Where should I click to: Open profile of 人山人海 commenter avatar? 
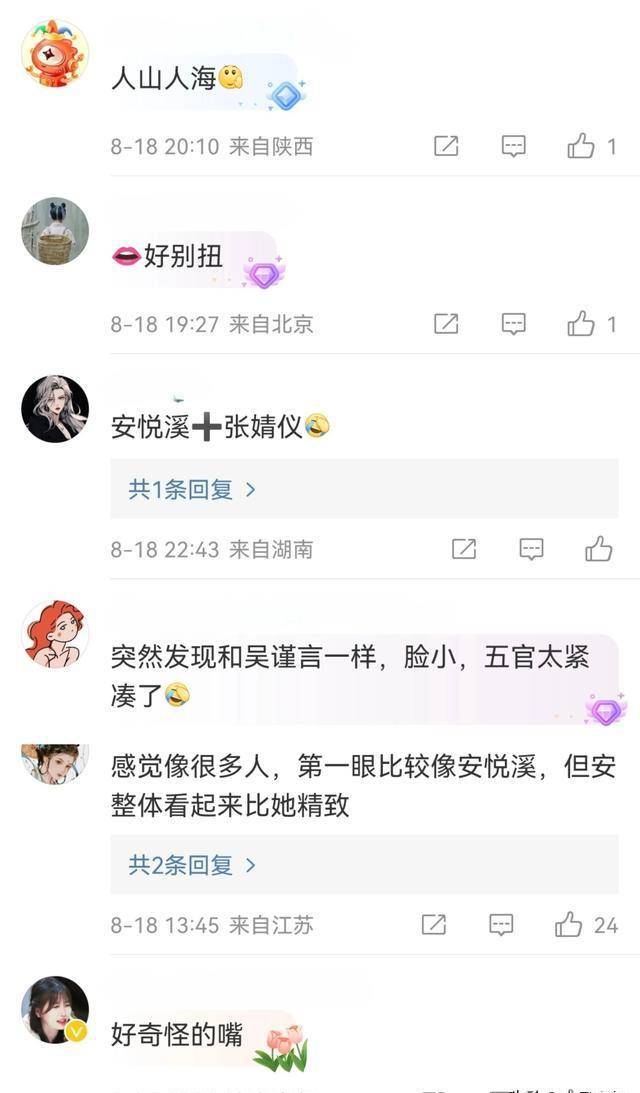(x=55, y=54)
